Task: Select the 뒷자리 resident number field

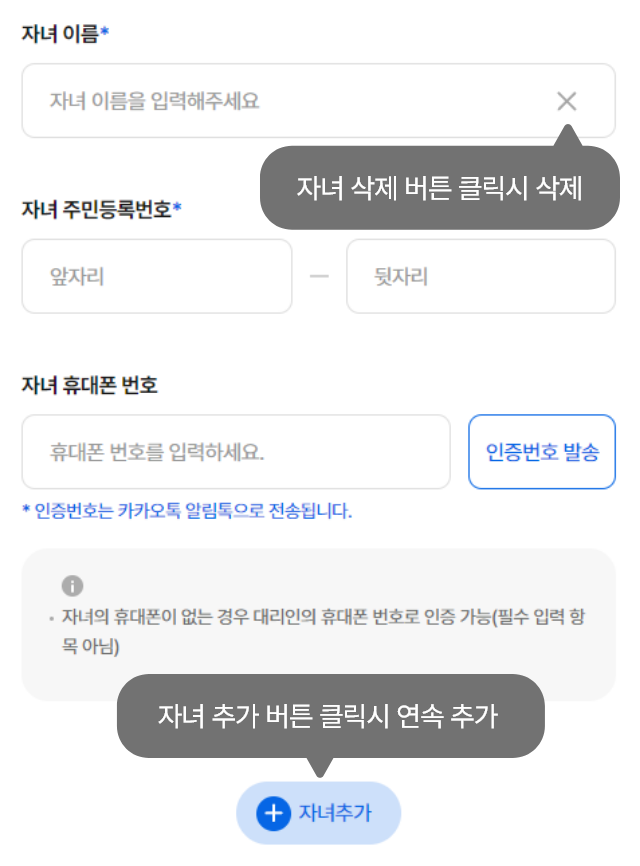Action: coord(480,276)
